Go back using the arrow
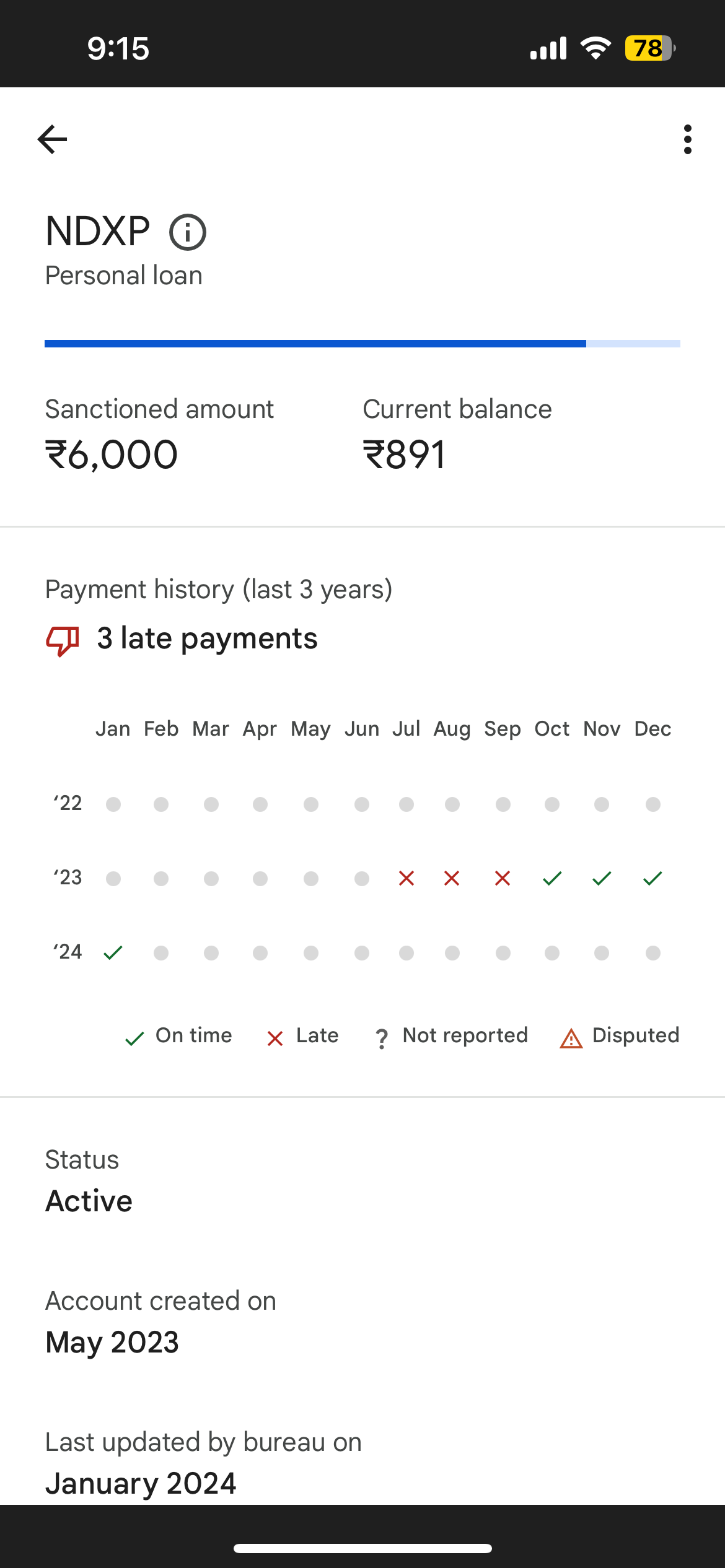Screen dimensions: 725x1568 pos(53,139)
